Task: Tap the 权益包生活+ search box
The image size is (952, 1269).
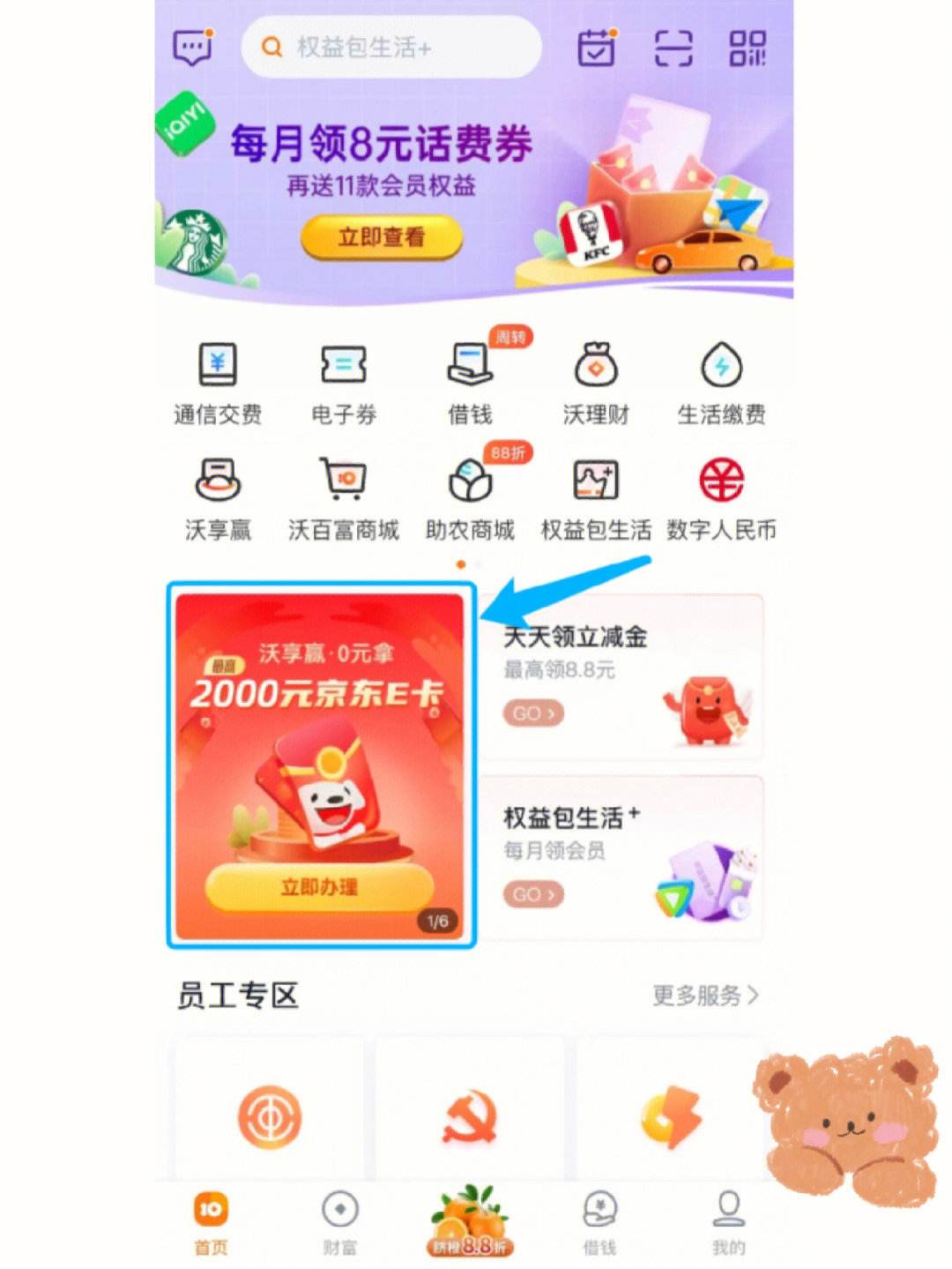Action: point(390,47)
